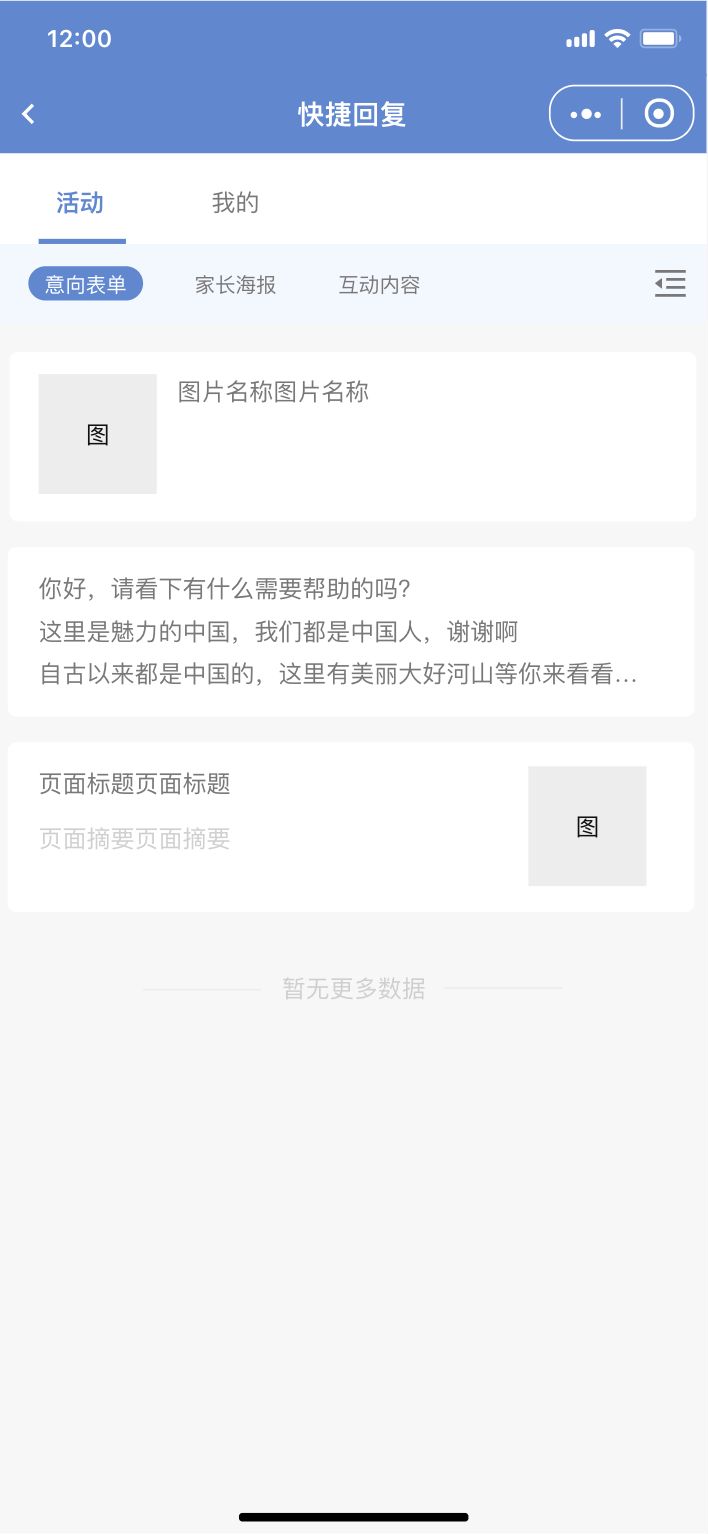Select the 家长海报 chip
This screenshot has width=708, height=1534.
pos(235,285)
